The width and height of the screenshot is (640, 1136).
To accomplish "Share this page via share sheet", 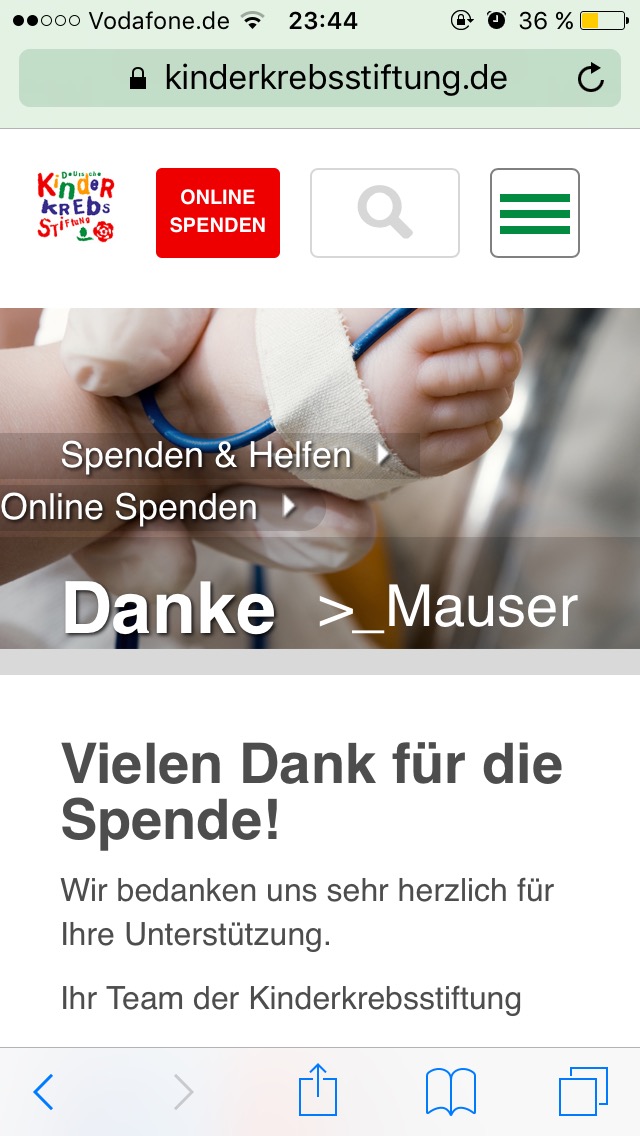I will pyautogui.click(x=318, y=1089).
